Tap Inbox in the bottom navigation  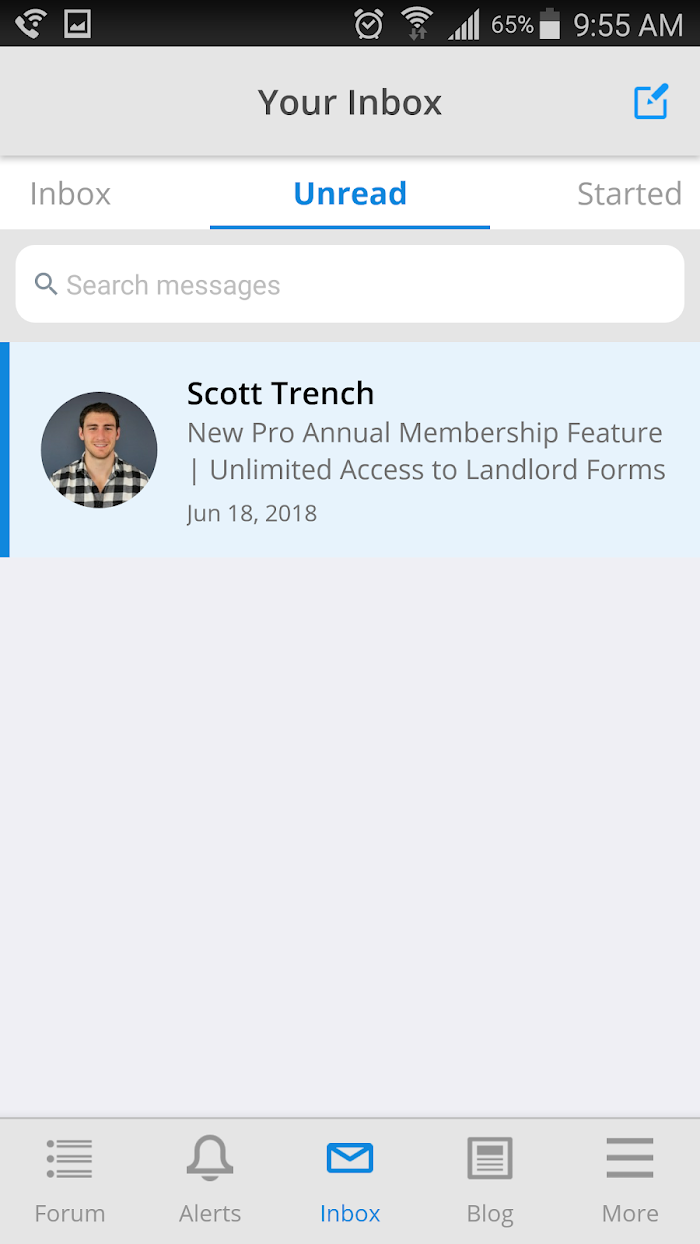[x=350, y=1181]
